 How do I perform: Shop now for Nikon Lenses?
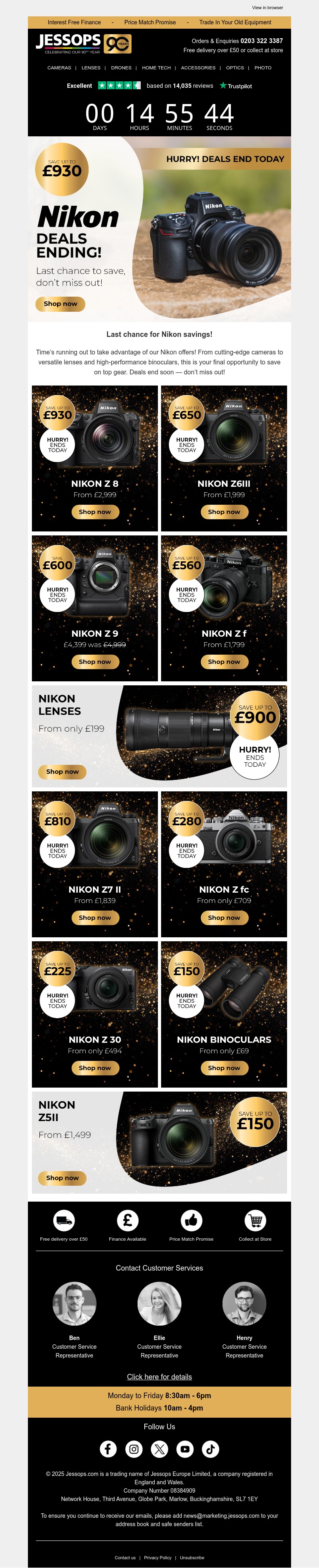(62, 772)
